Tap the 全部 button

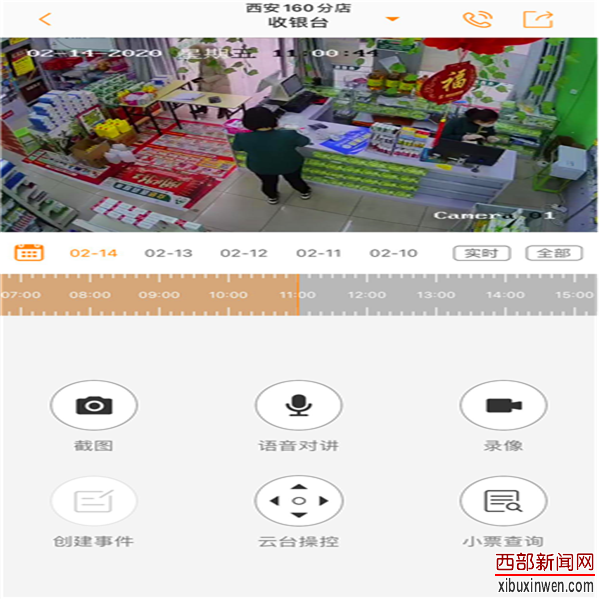coord(553,253)
